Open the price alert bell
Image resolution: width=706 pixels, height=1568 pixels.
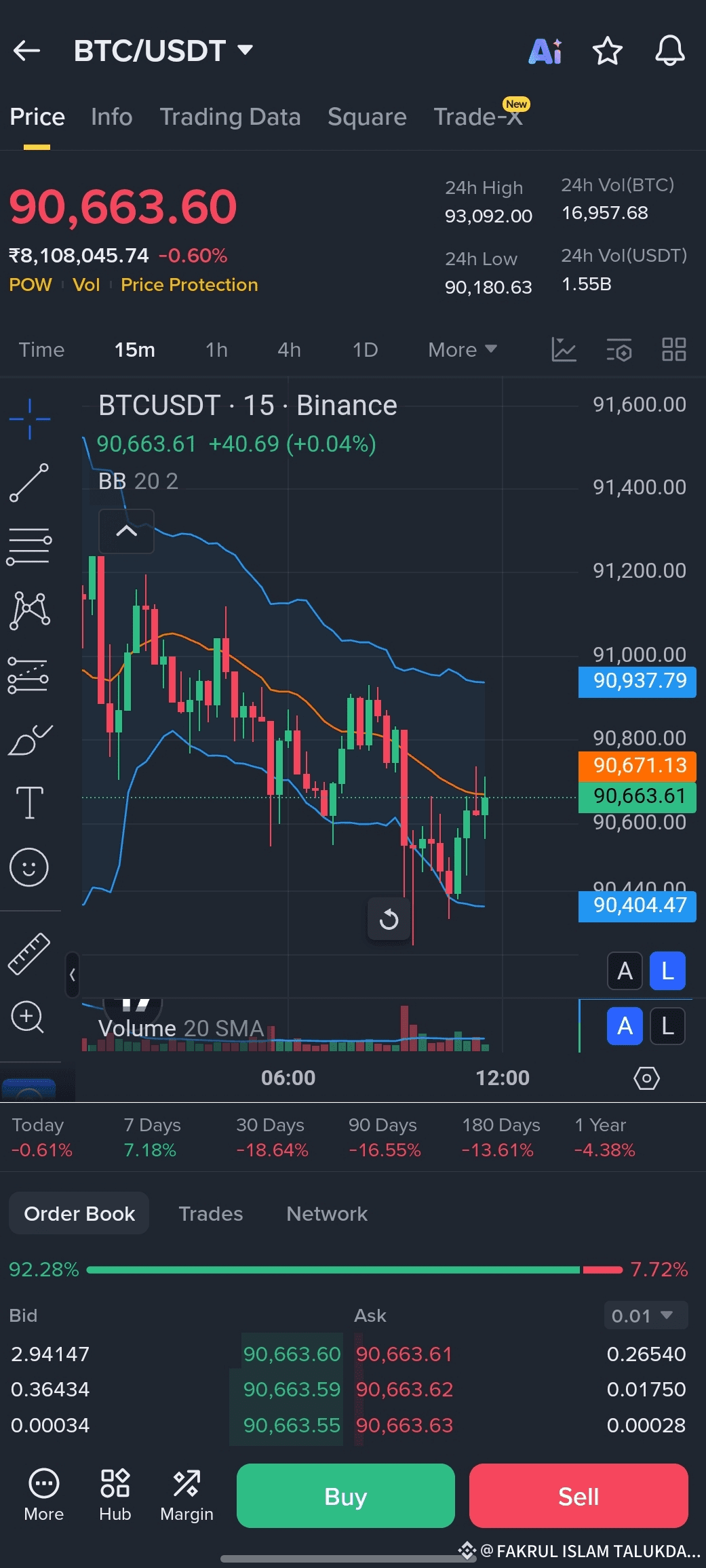[x=669, y=51]
